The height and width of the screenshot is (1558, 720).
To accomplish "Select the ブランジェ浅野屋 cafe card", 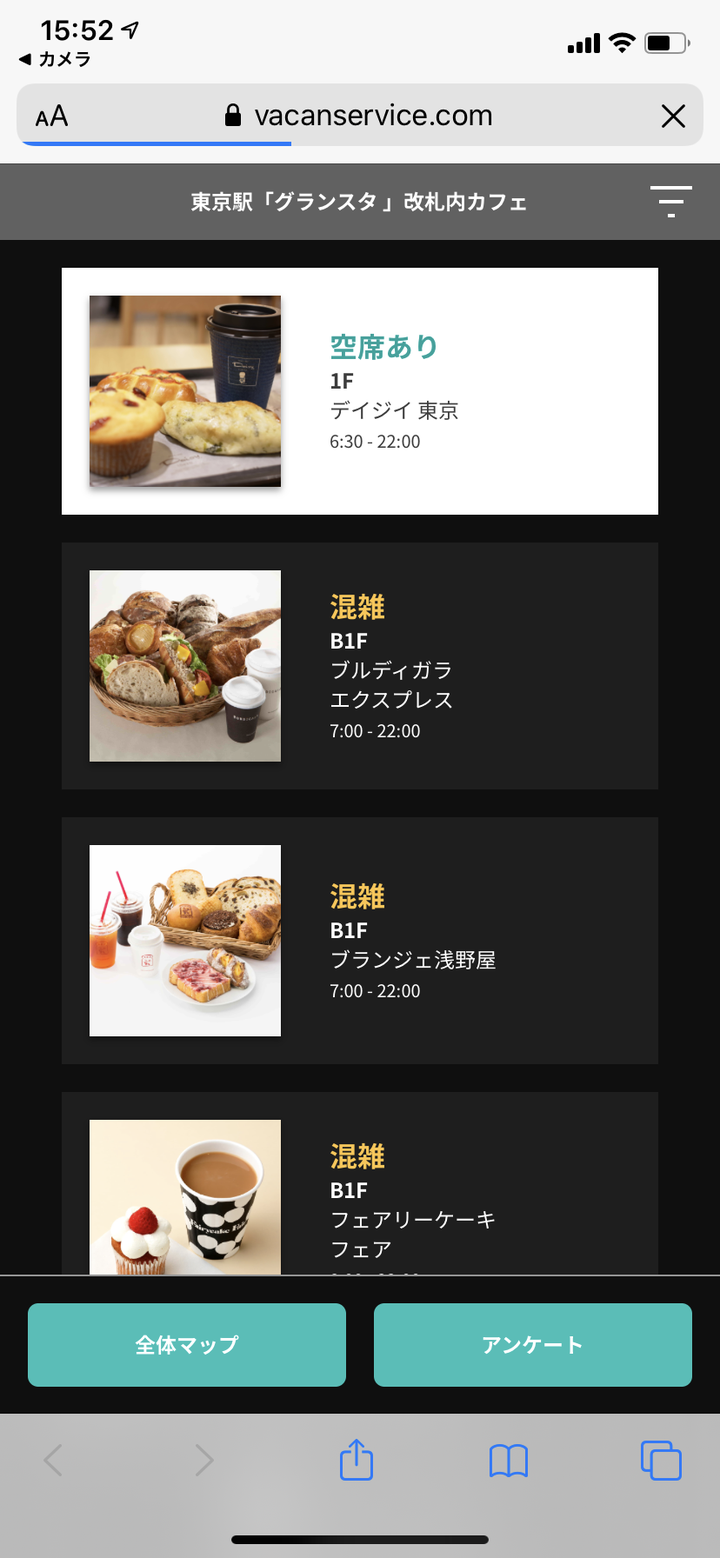I will [x=360, y=940].
